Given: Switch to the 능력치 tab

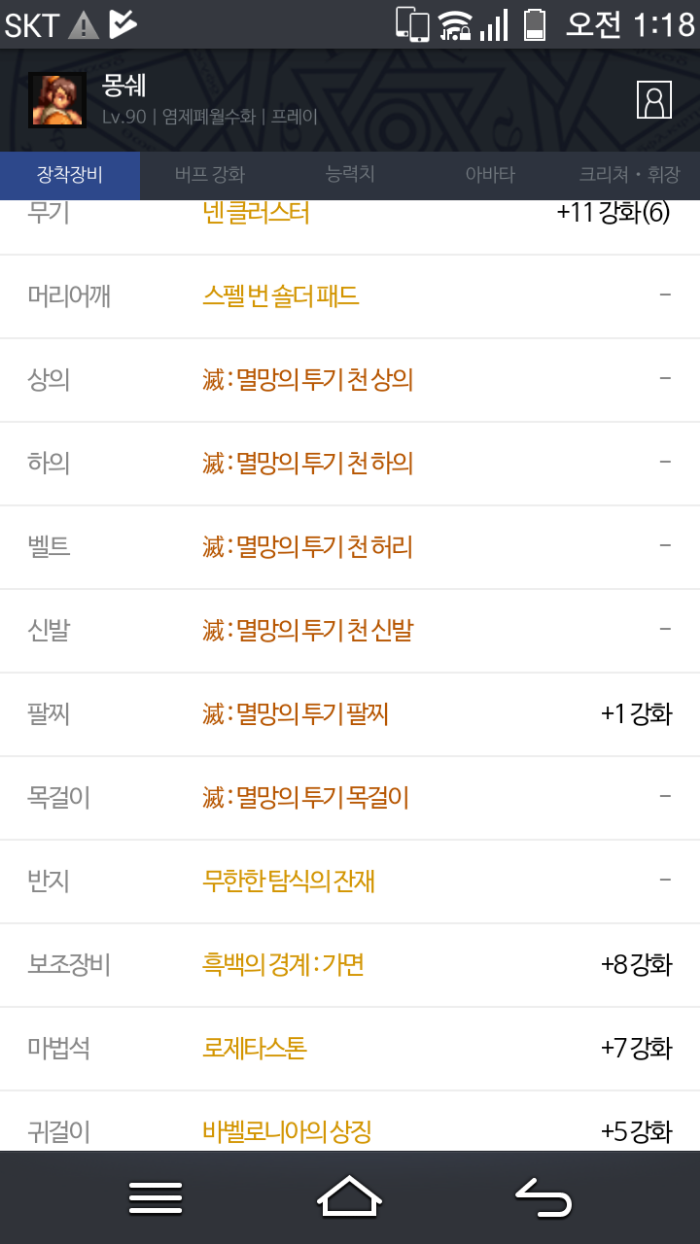Looking at the screenshot, I should [350, 175].
